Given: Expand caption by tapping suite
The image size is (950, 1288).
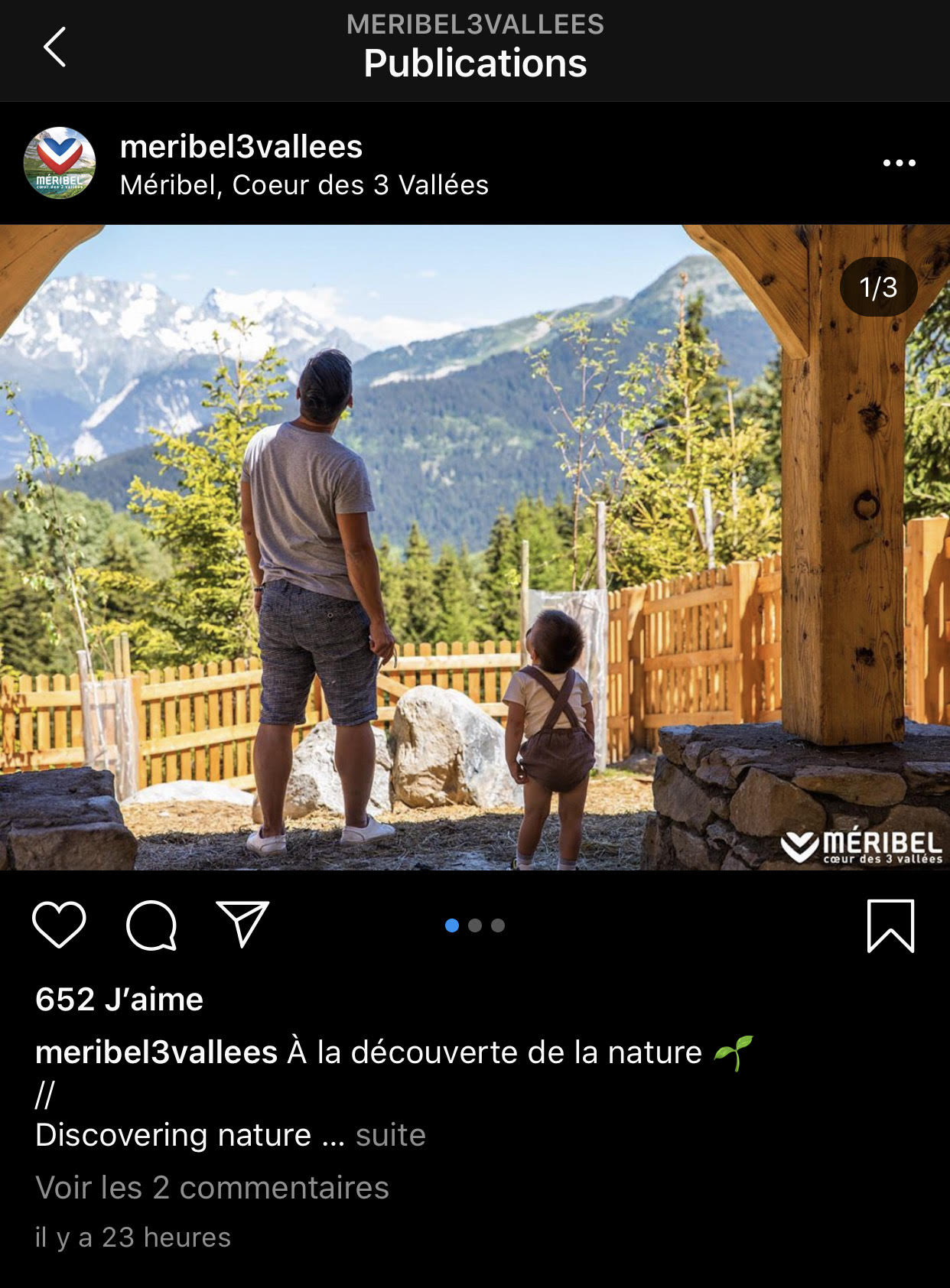Looking at the screenshot, I should click(390, 1135).
